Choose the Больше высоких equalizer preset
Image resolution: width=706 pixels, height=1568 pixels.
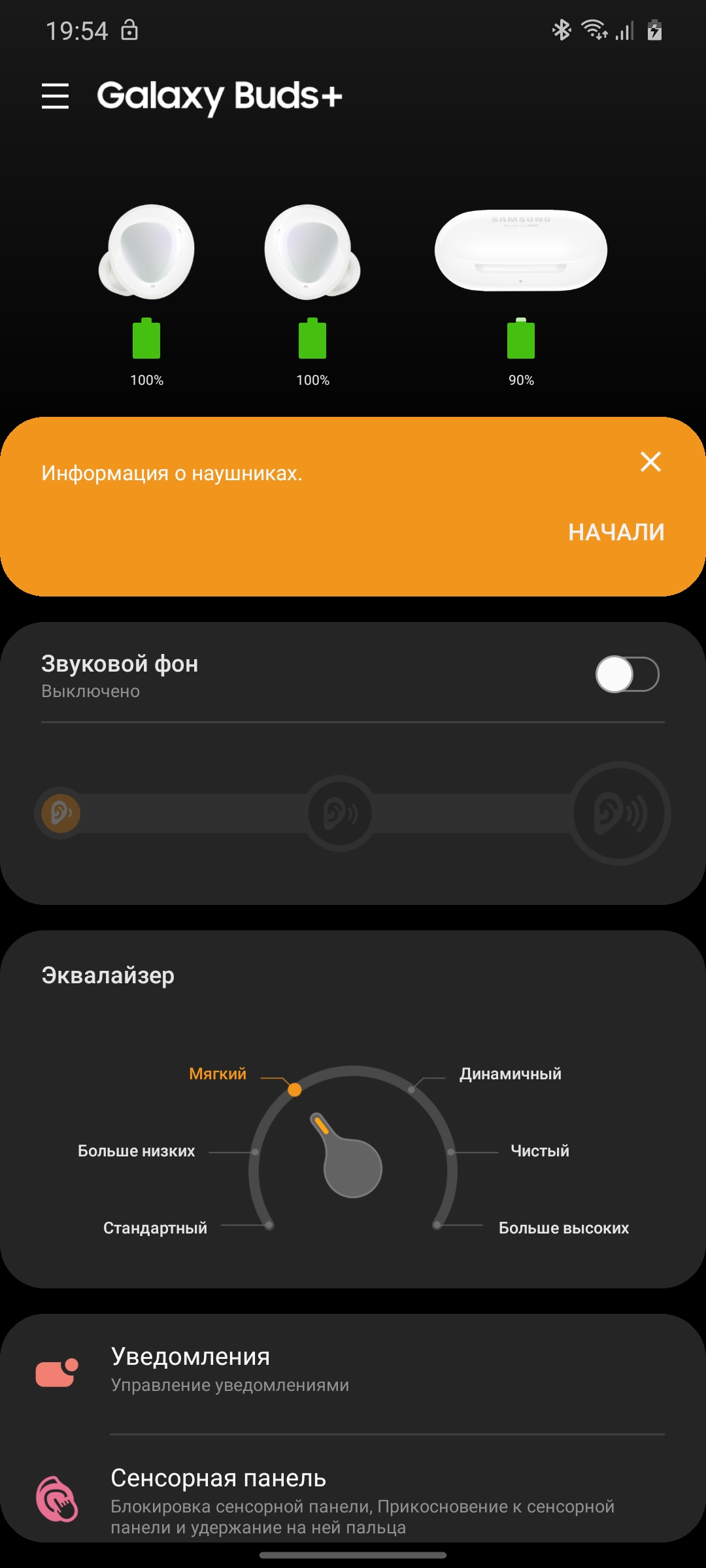pyautogui.click(x=563, y=1228)
